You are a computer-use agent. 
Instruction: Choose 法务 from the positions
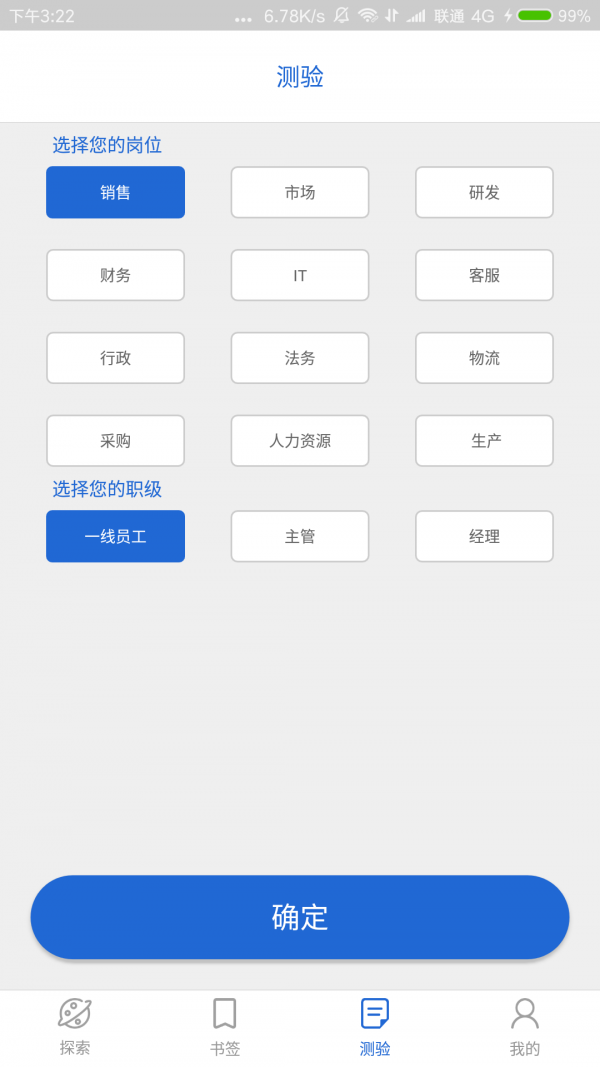pos(300,358)
